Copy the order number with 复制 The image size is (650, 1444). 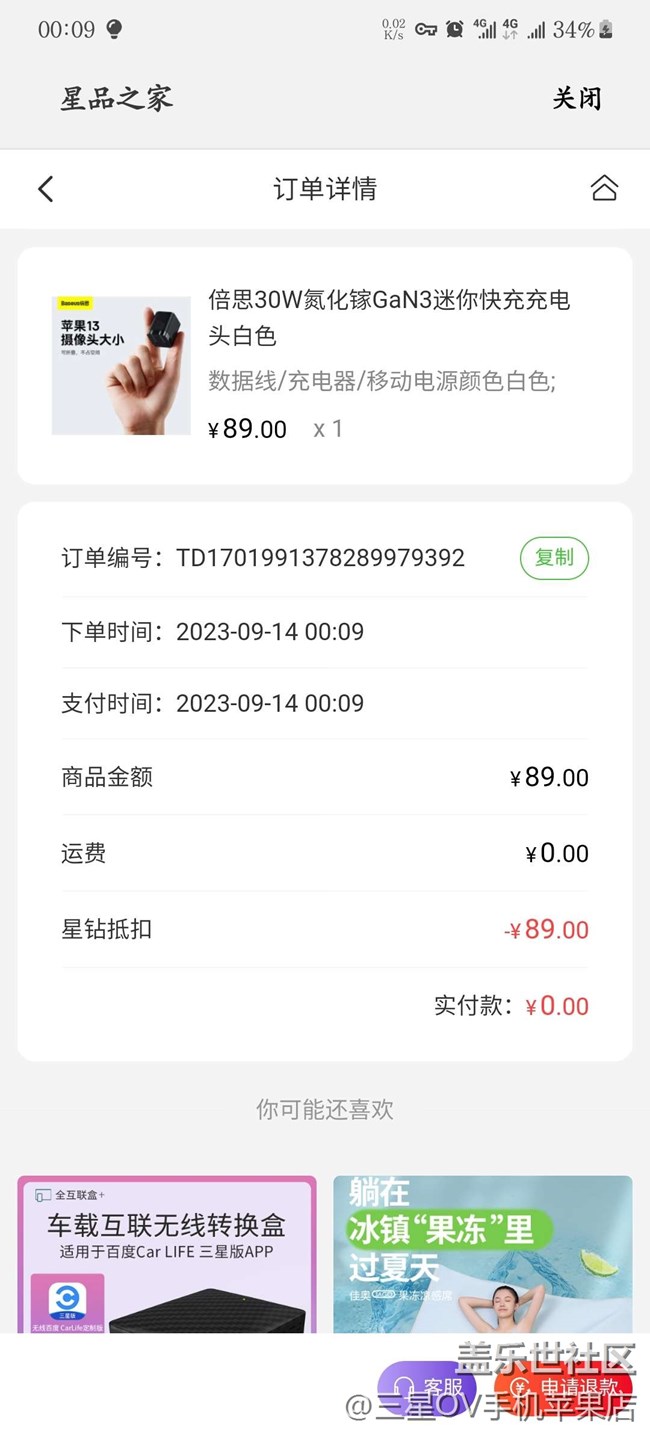(x=554, y=558)
